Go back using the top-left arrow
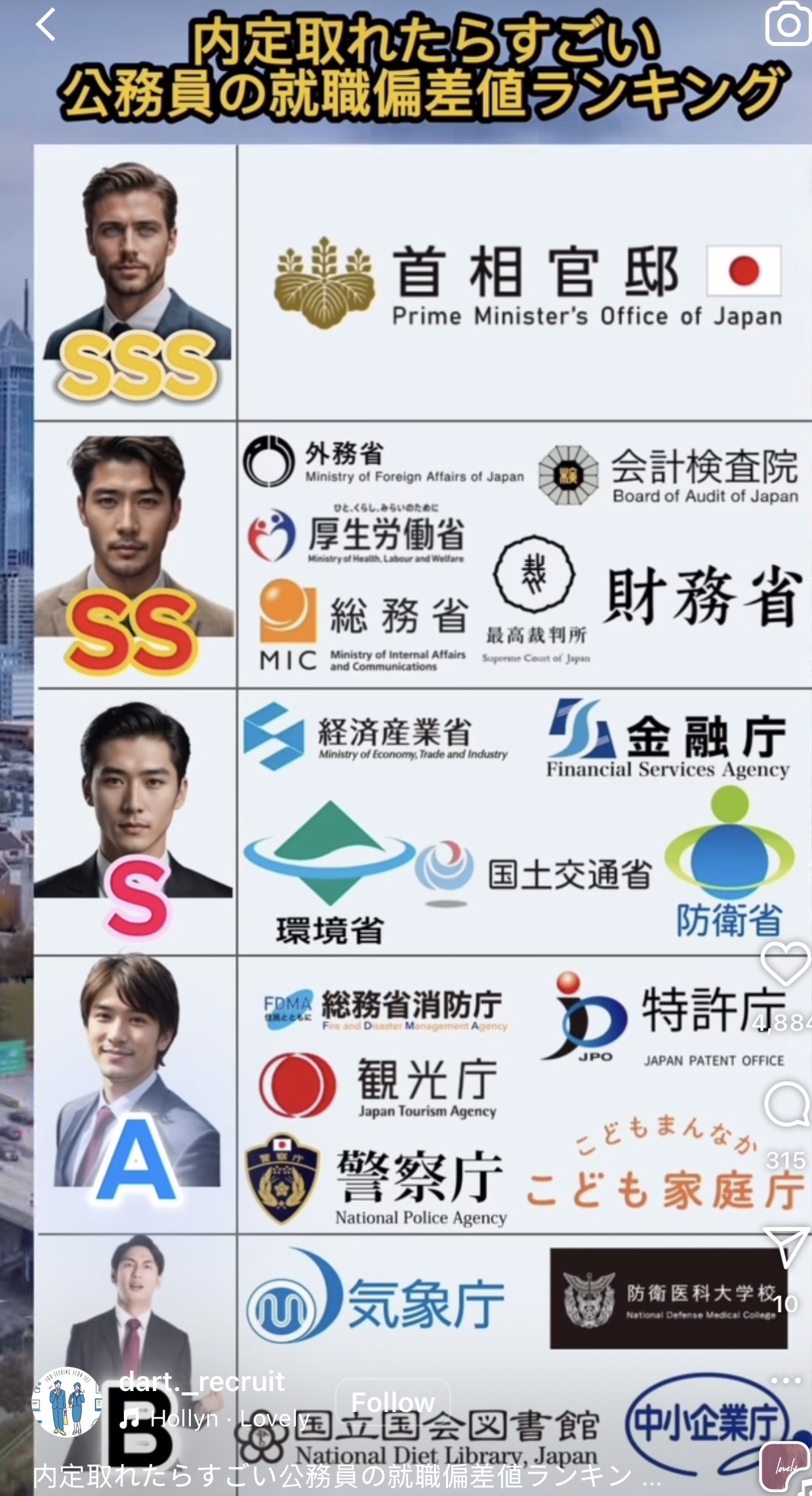The height and width of the screenshot is (1496, 812). pos(46,25)
